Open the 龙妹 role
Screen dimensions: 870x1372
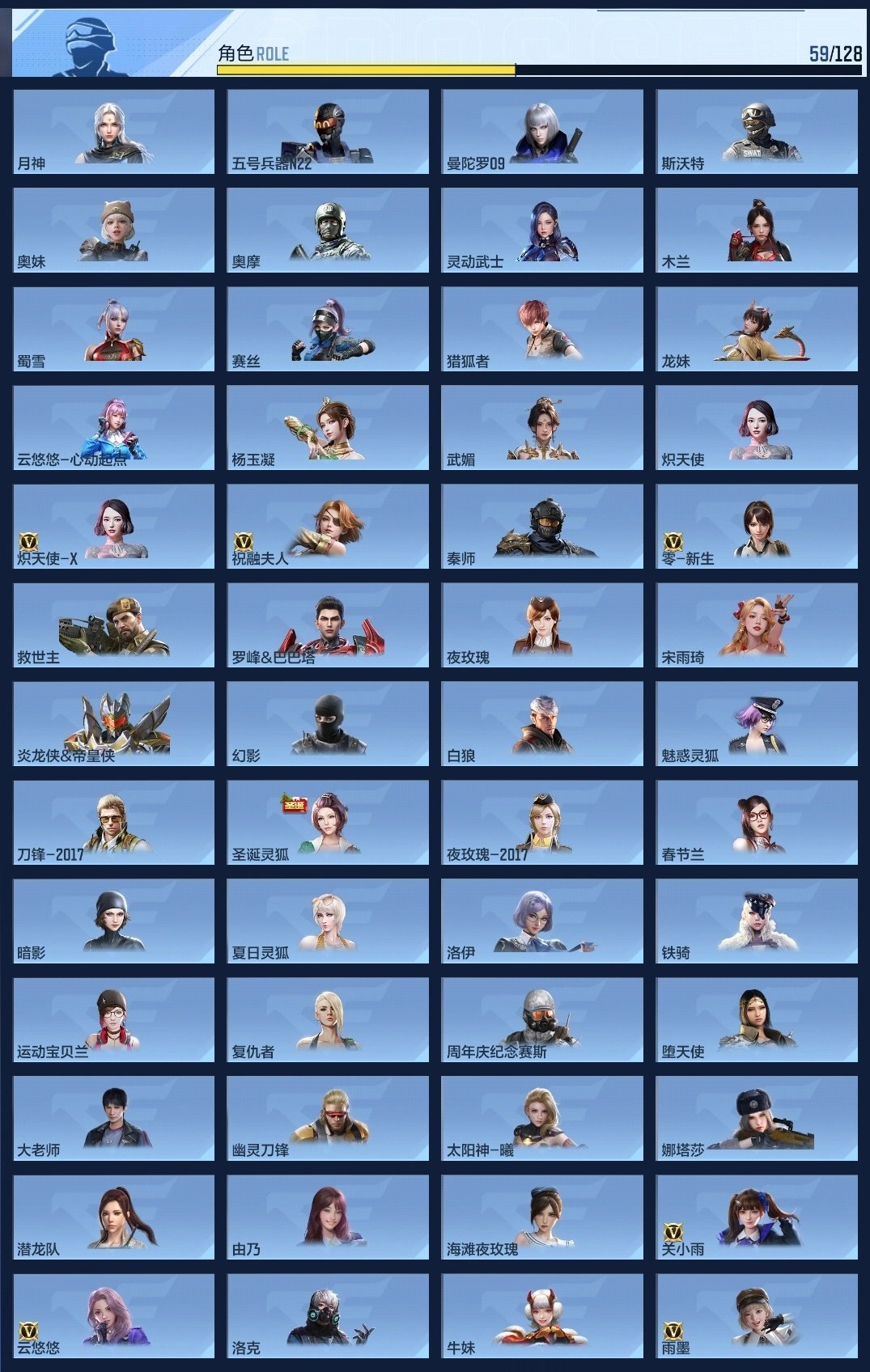pos(757,328)
